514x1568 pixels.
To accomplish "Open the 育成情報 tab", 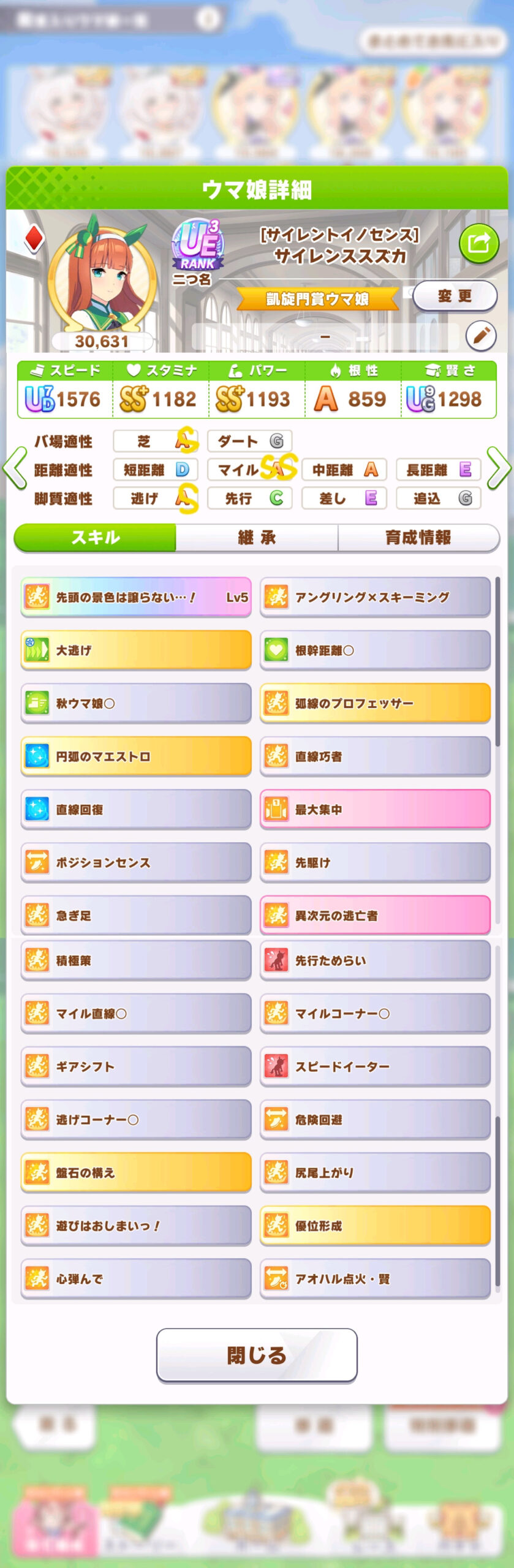I will tap(418, 537).
